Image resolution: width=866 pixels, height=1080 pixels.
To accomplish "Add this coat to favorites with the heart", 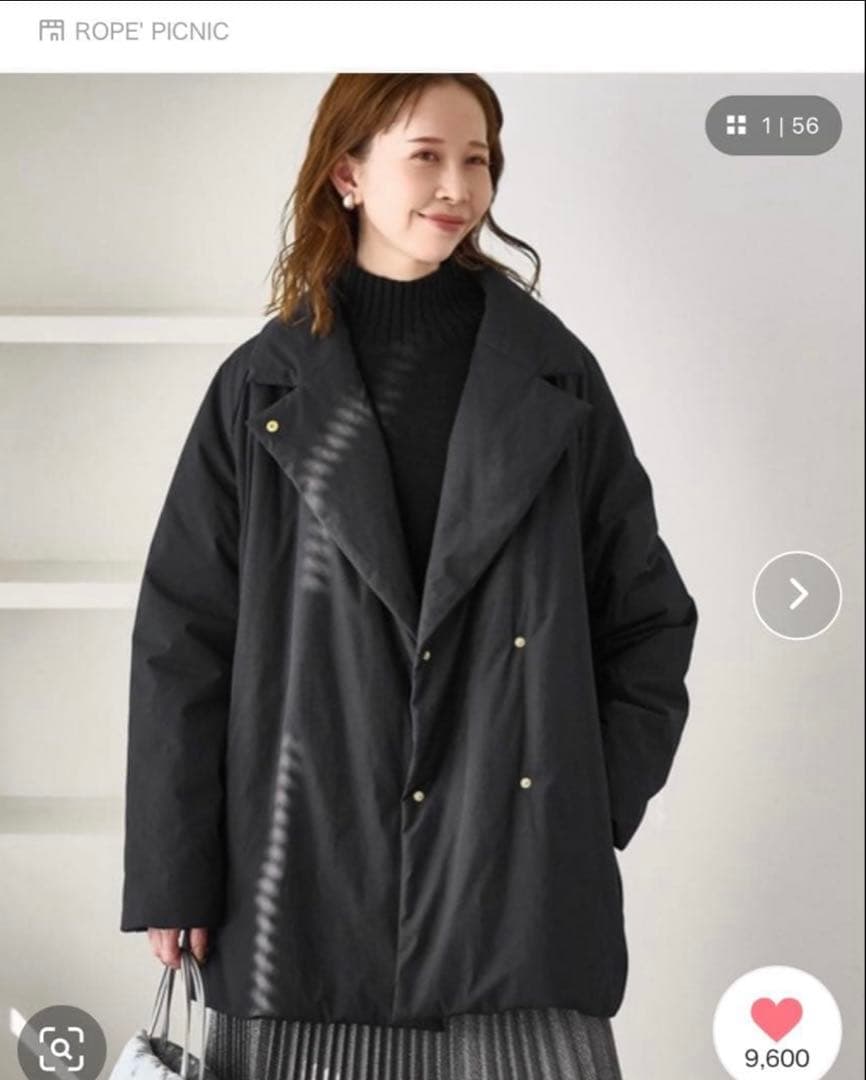I will (775, 1022).
